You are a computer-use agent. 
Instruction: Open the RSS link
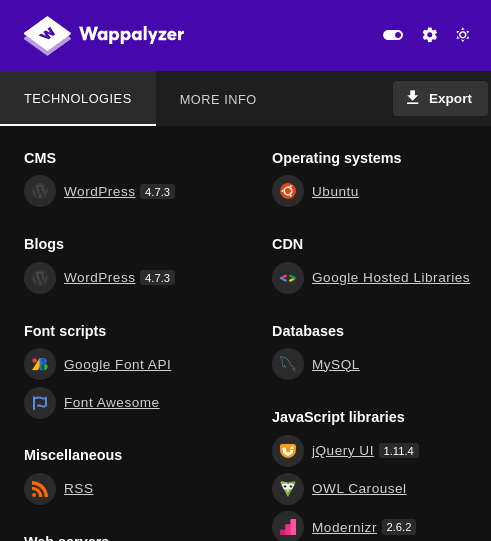[78, 489]
